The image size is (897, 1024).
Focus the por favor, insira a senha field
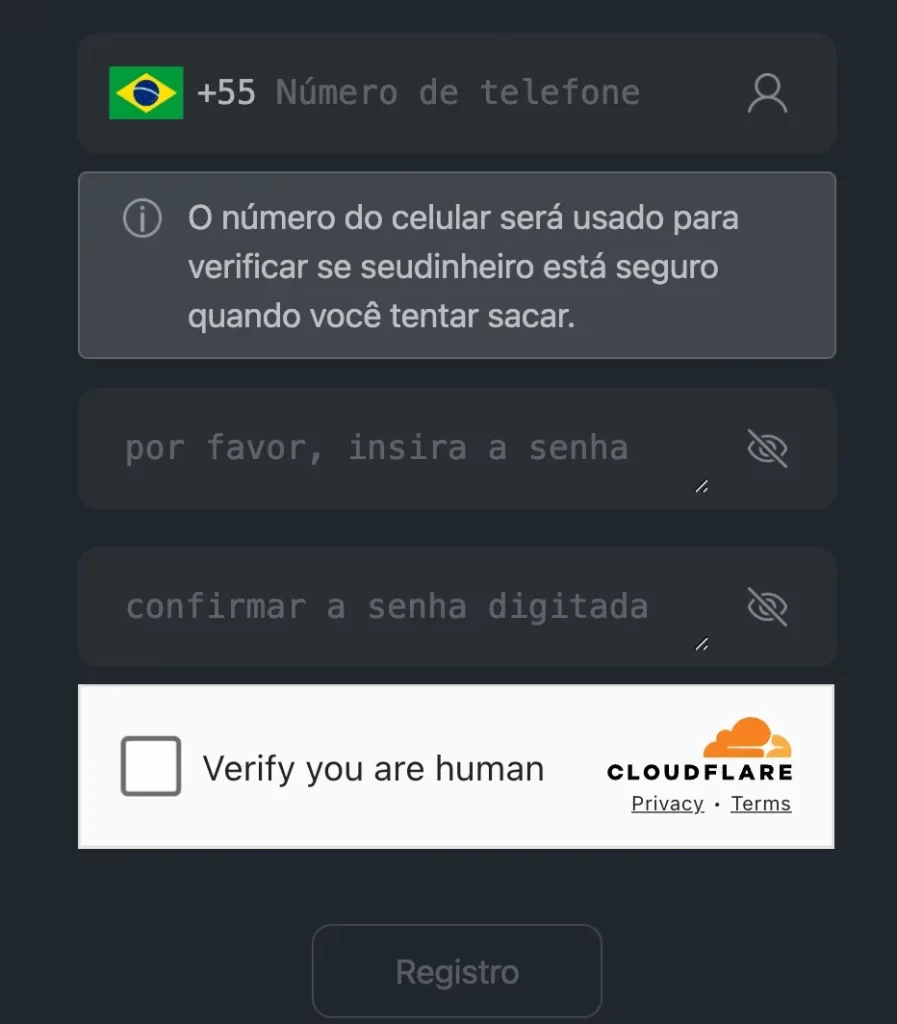[x=400, y=448]
